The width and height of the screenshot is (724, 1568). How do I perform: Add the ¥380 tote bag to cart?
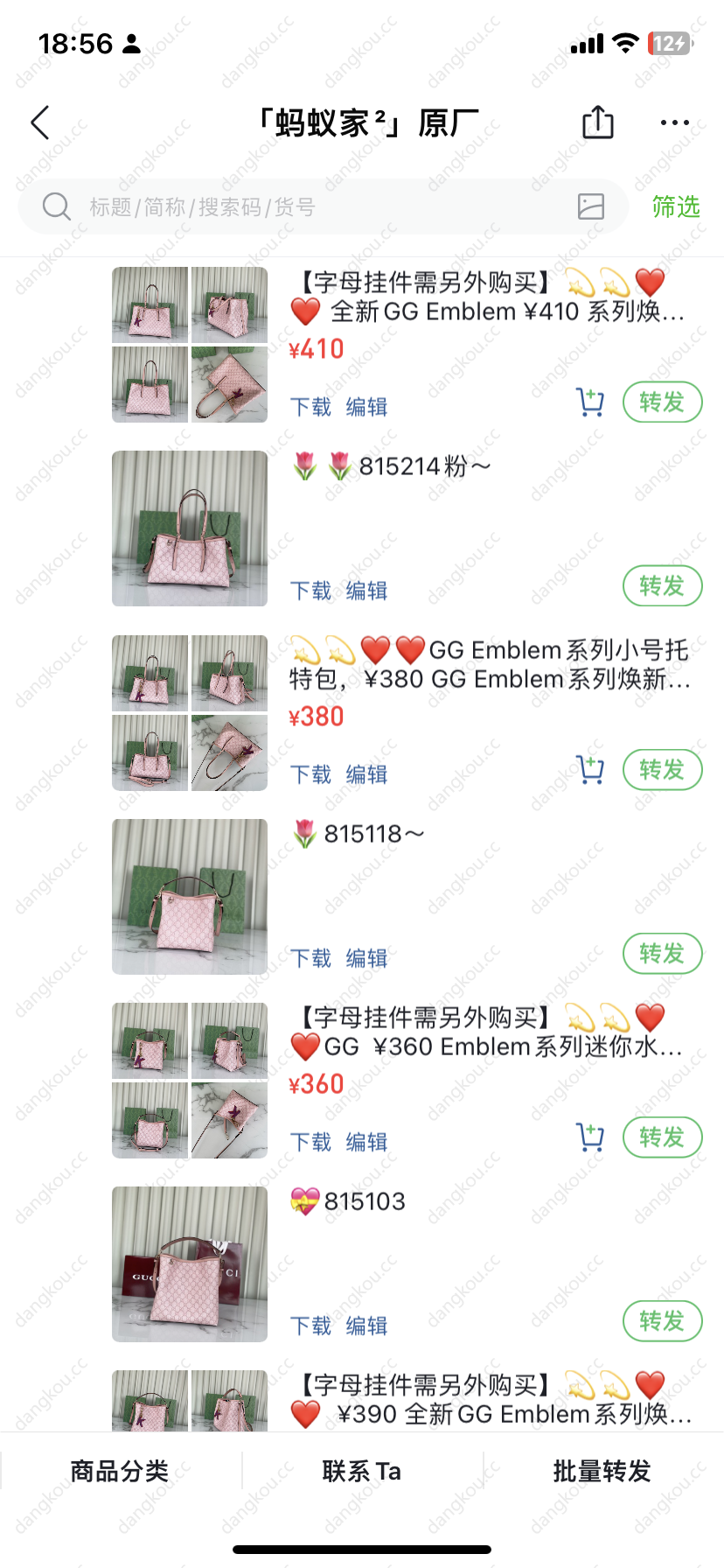[x=591, y=770]
